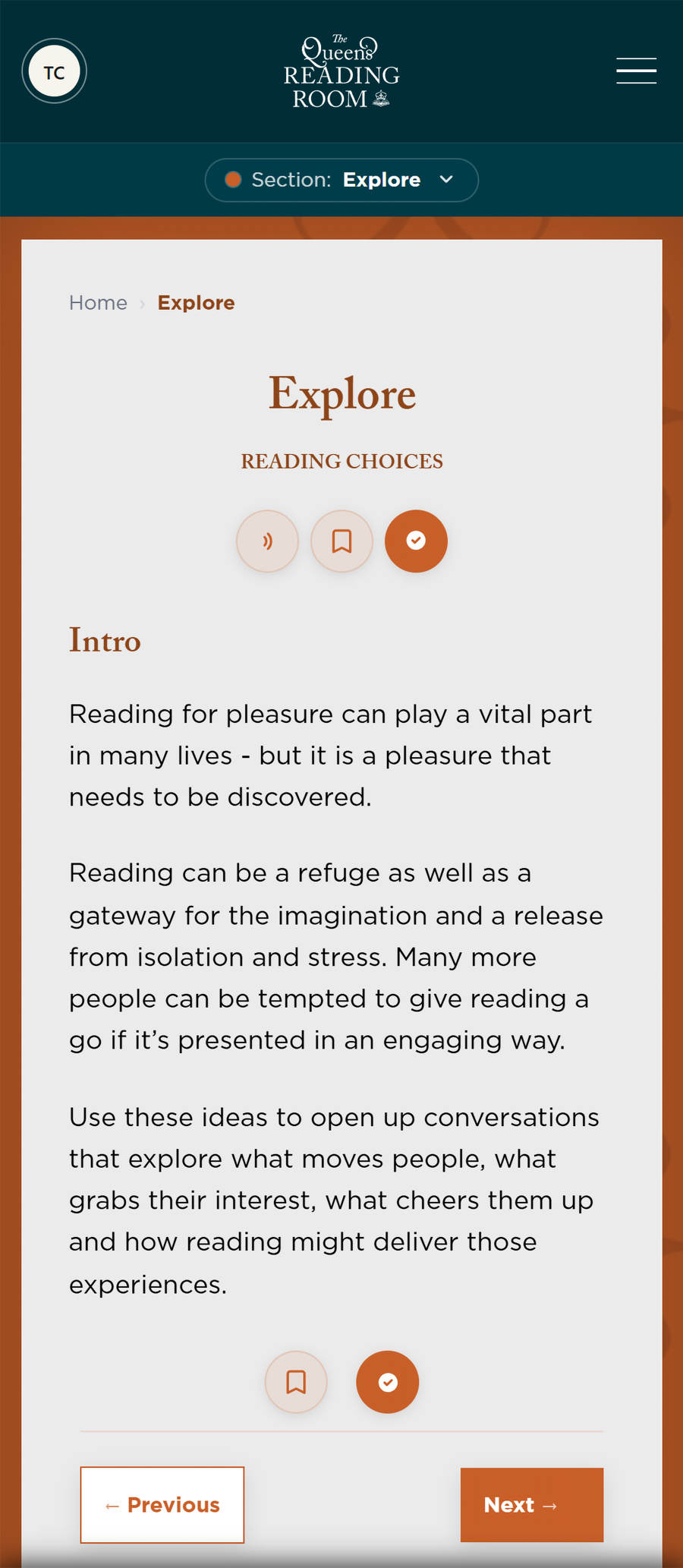
Task: Open the TC profile avatar
Action: pyautogui.click(x=54, y=71)
